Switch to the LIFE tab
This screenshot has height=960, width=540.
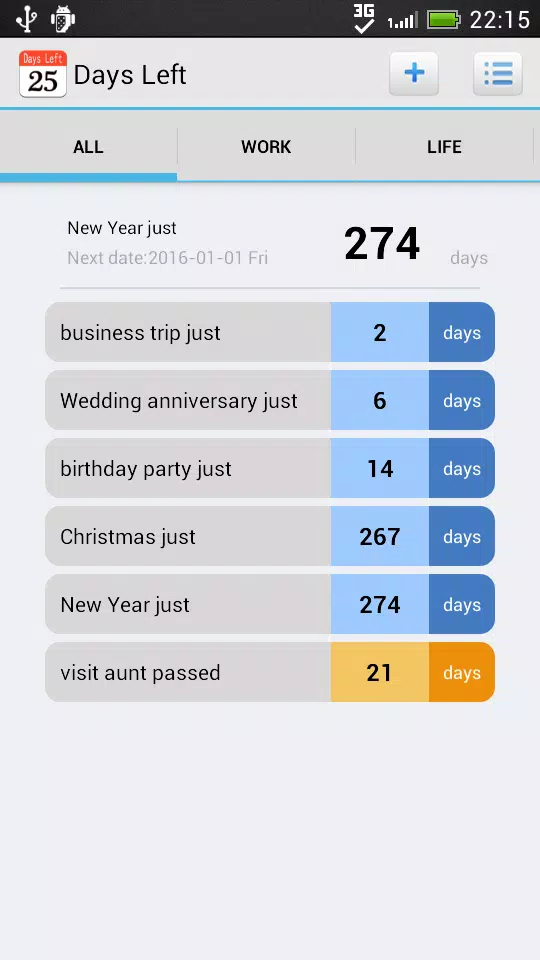(x=444, y=147)
